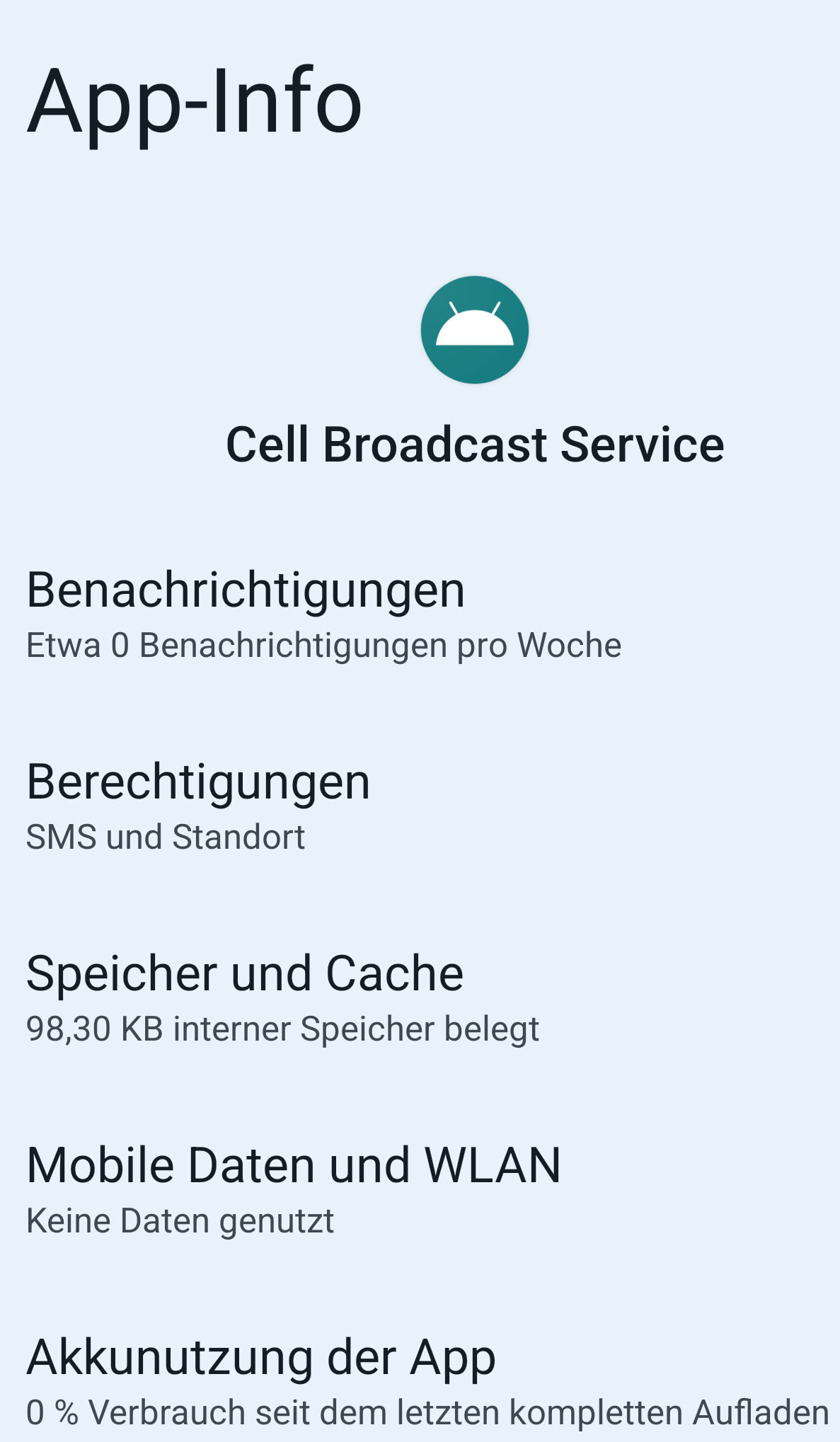Open Berechtigungen for Cell Broadcast Service

pyautogui.click(x=420, y=807)
